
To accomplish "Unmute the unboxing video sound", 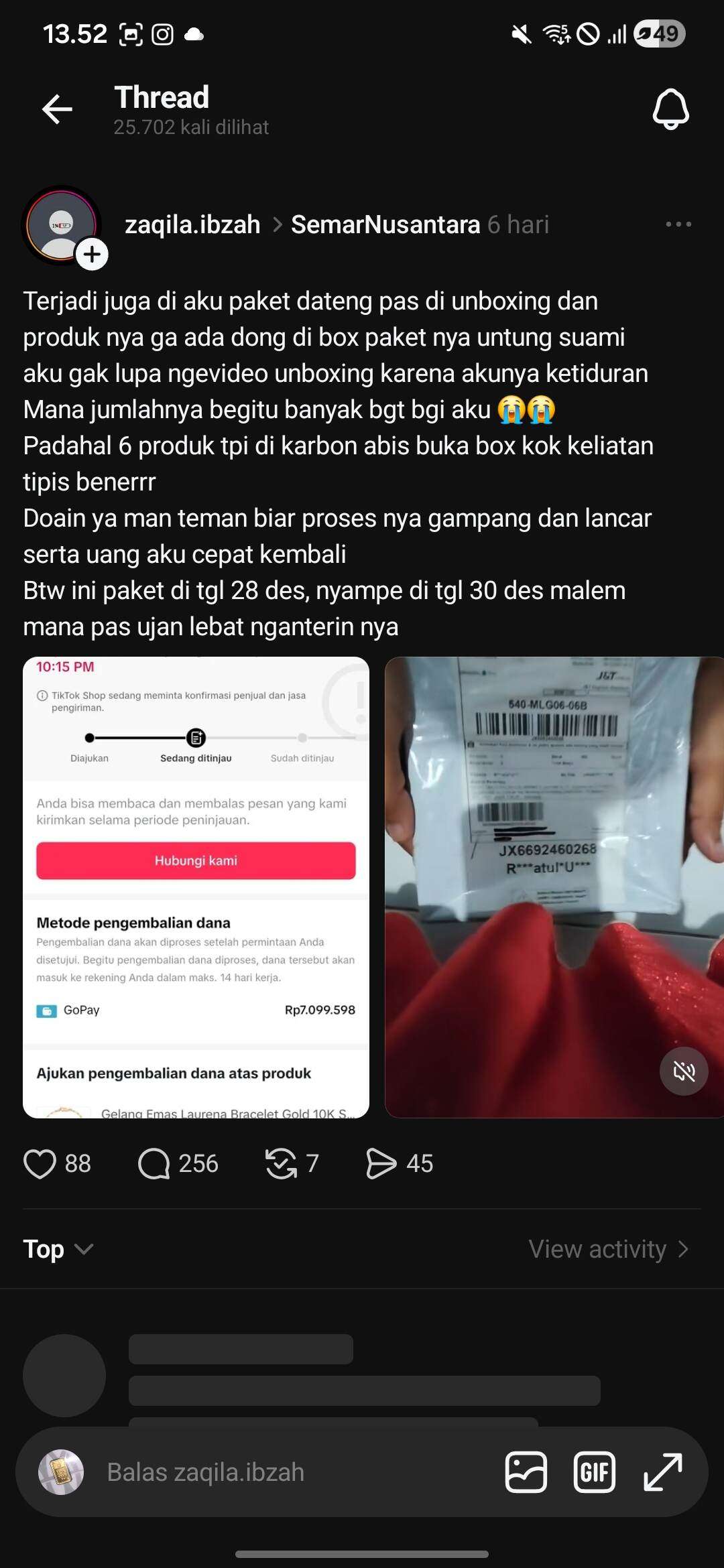I will (x=683, y=1071).
